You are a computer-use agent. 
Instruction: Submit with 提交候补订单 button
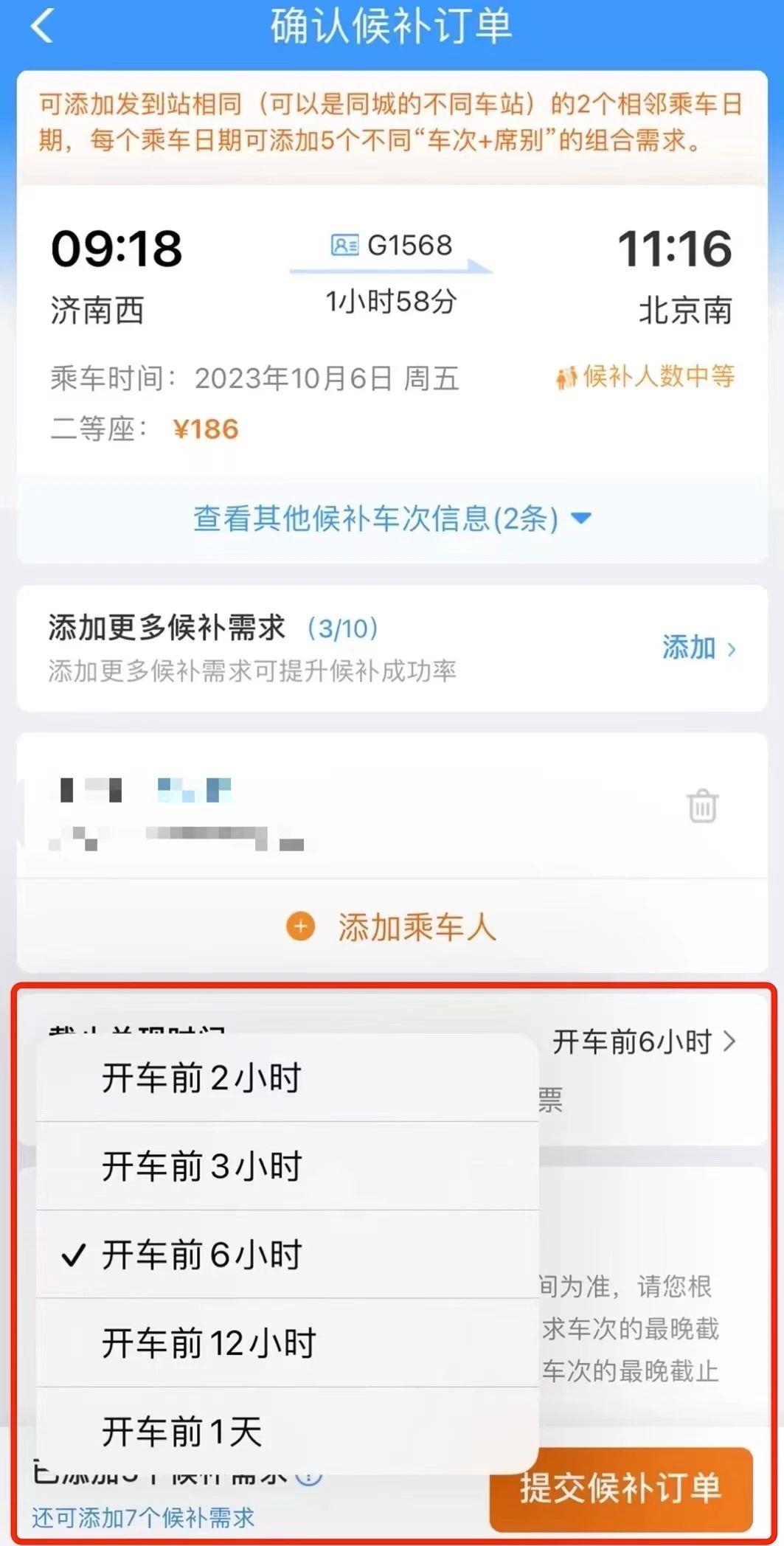620,1488
